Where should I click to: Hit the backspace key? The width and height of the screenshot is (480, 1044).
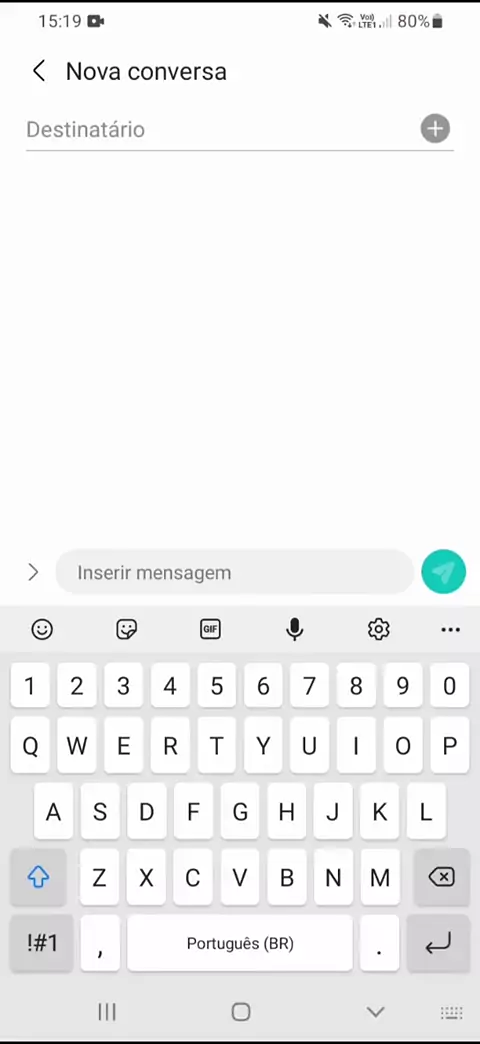coord(441,878)
